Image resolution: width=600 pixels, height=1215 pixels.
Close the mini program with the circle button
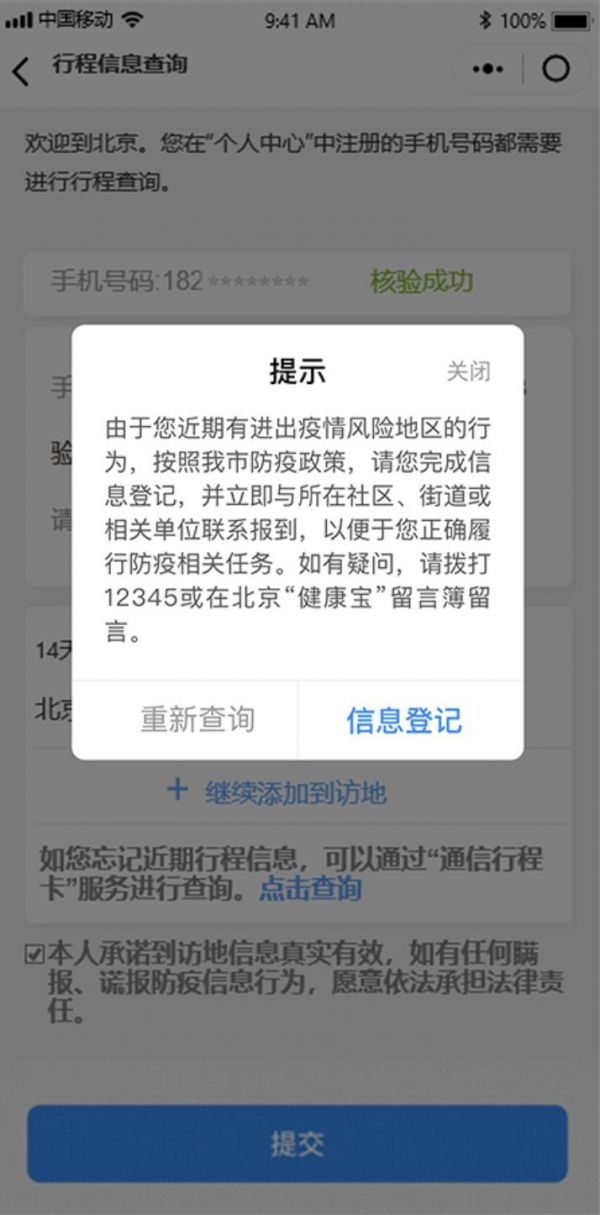(555, 69)
